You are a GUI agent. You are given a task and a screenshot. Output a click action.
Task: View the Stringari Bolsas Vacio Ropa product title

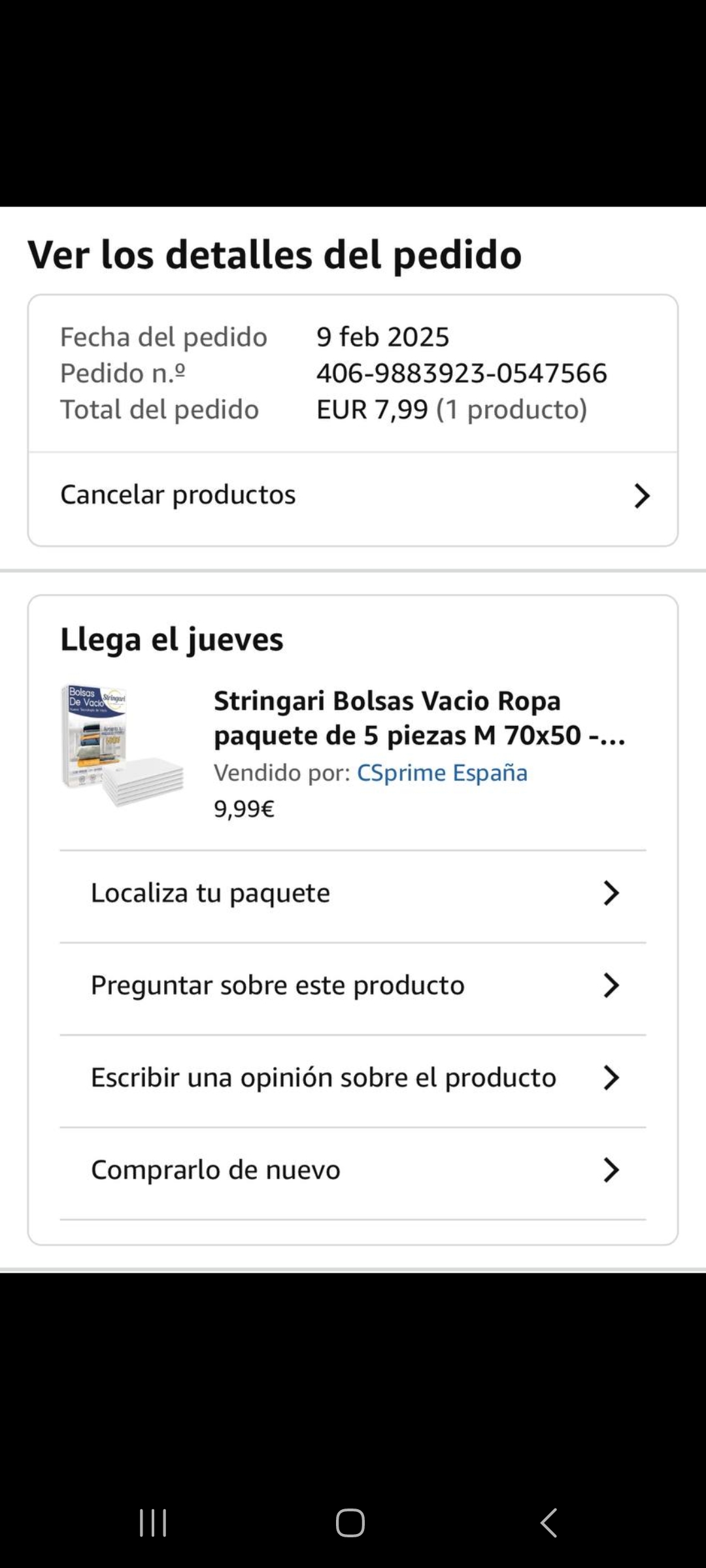pos(419,718)
